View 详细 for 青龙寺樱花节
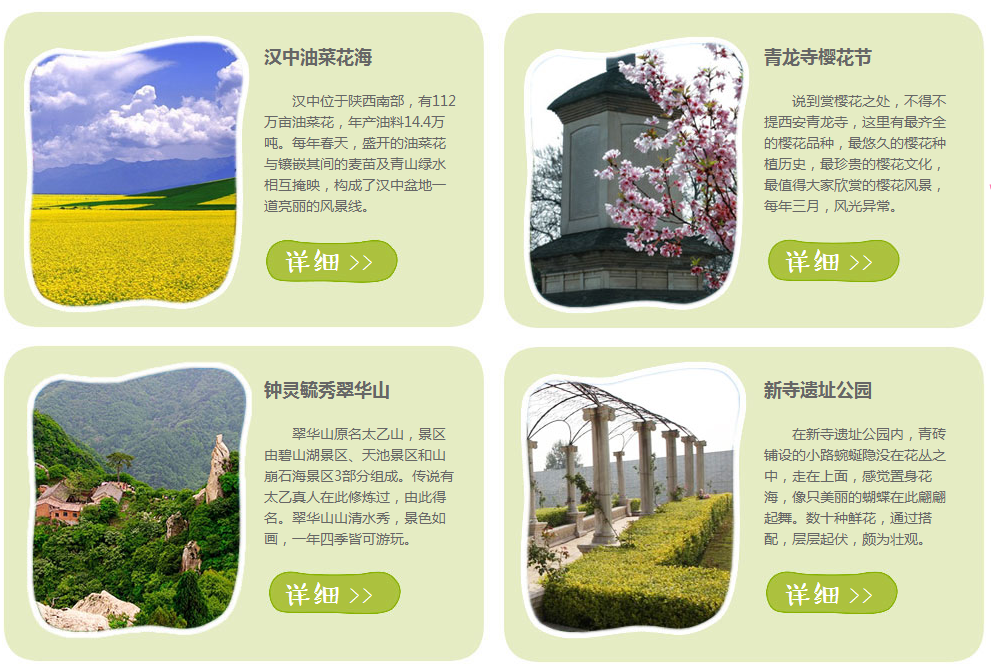The height and width of the screenshot is (671, 991). point(832,262)
